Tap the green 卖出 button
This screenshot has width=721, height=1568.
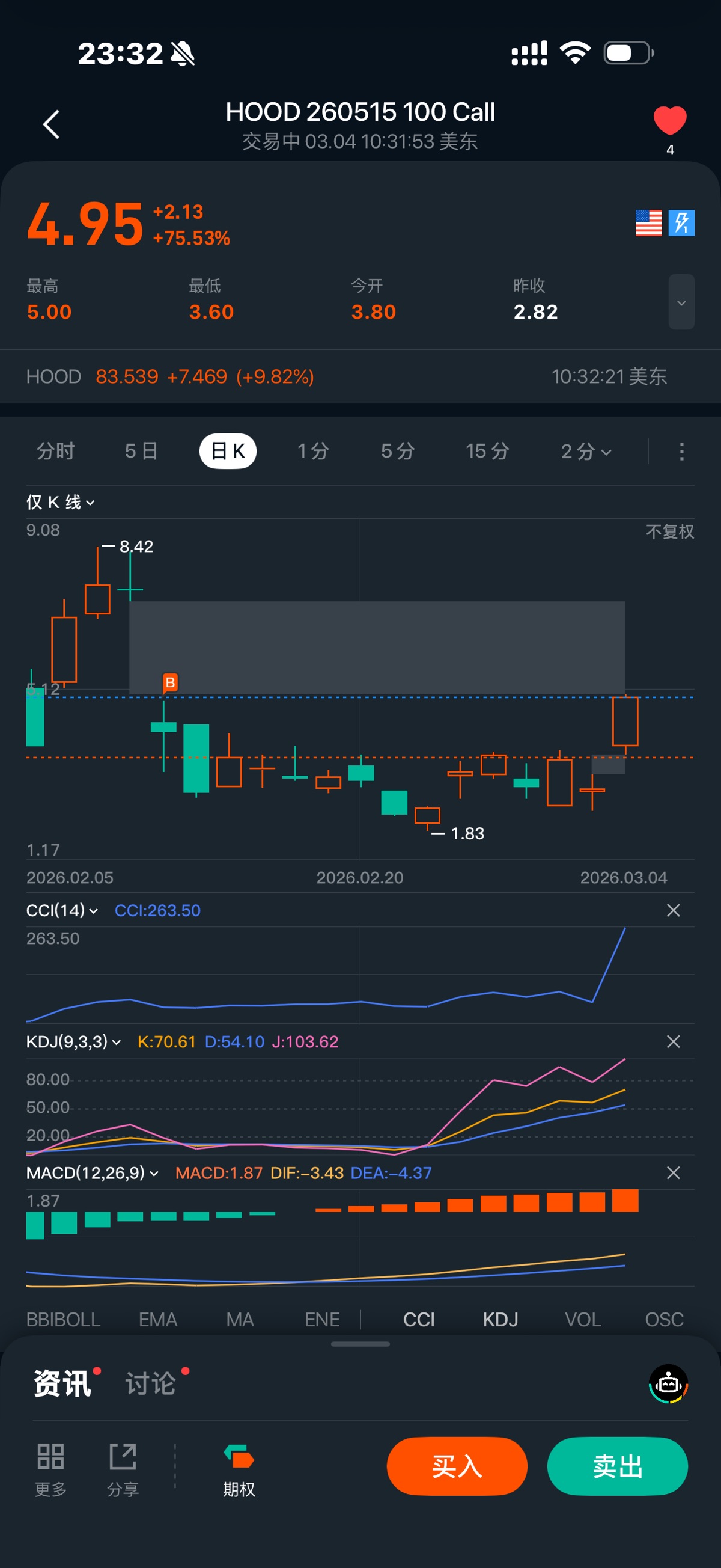click(617, 1466)
